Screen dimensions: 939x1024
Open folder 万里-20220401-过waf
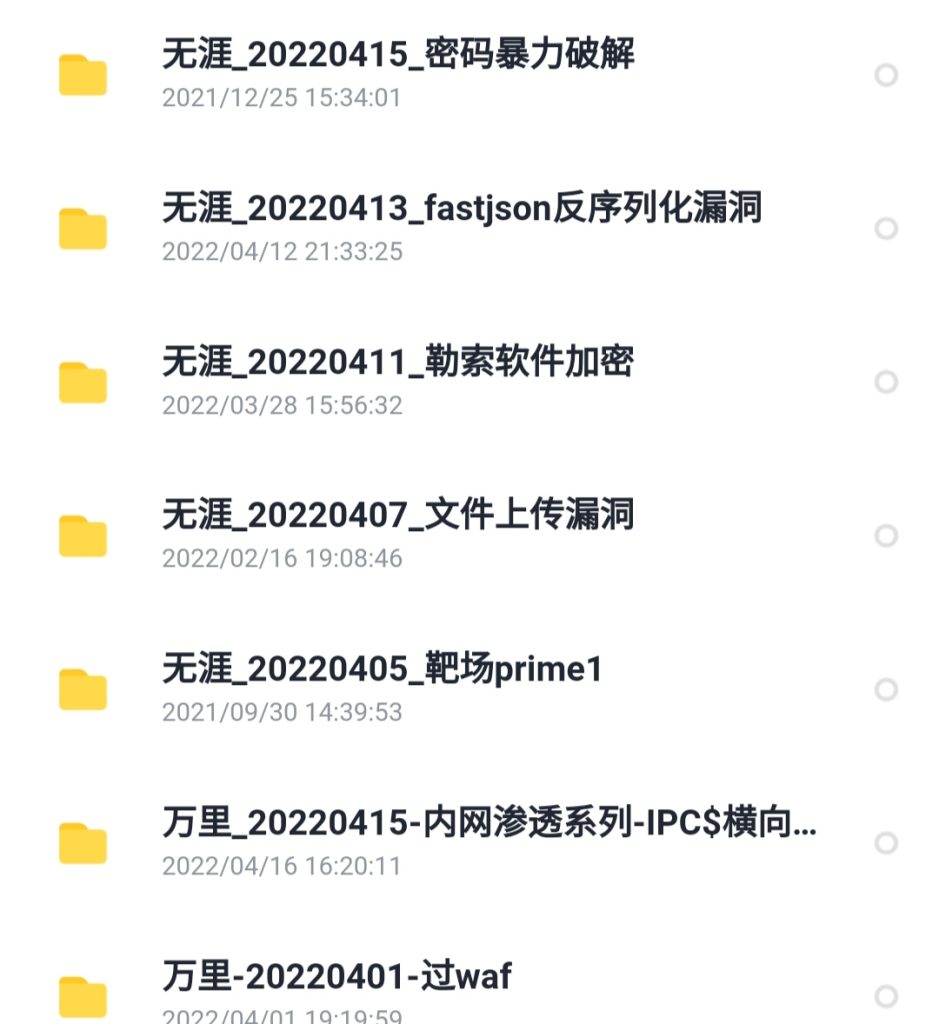tap(338, 976)
